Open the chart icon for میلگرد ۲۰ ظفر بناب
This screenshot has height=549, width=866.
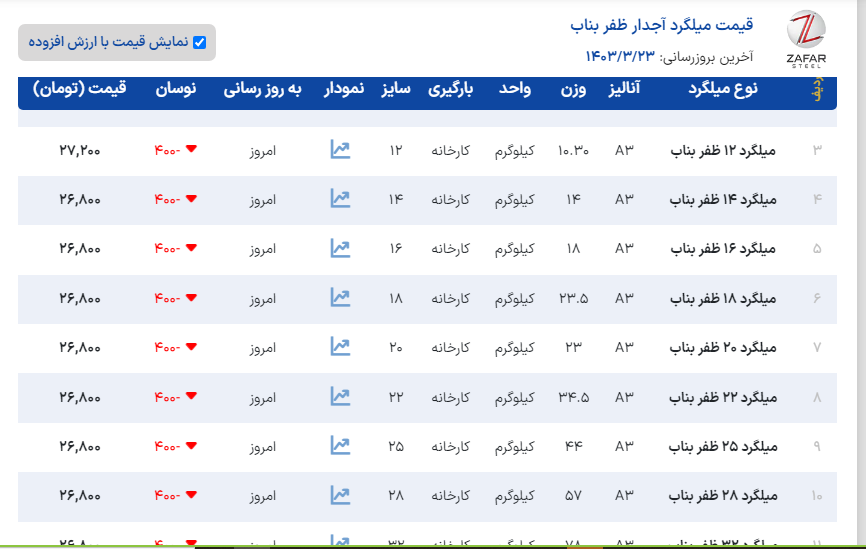[341, 347]
